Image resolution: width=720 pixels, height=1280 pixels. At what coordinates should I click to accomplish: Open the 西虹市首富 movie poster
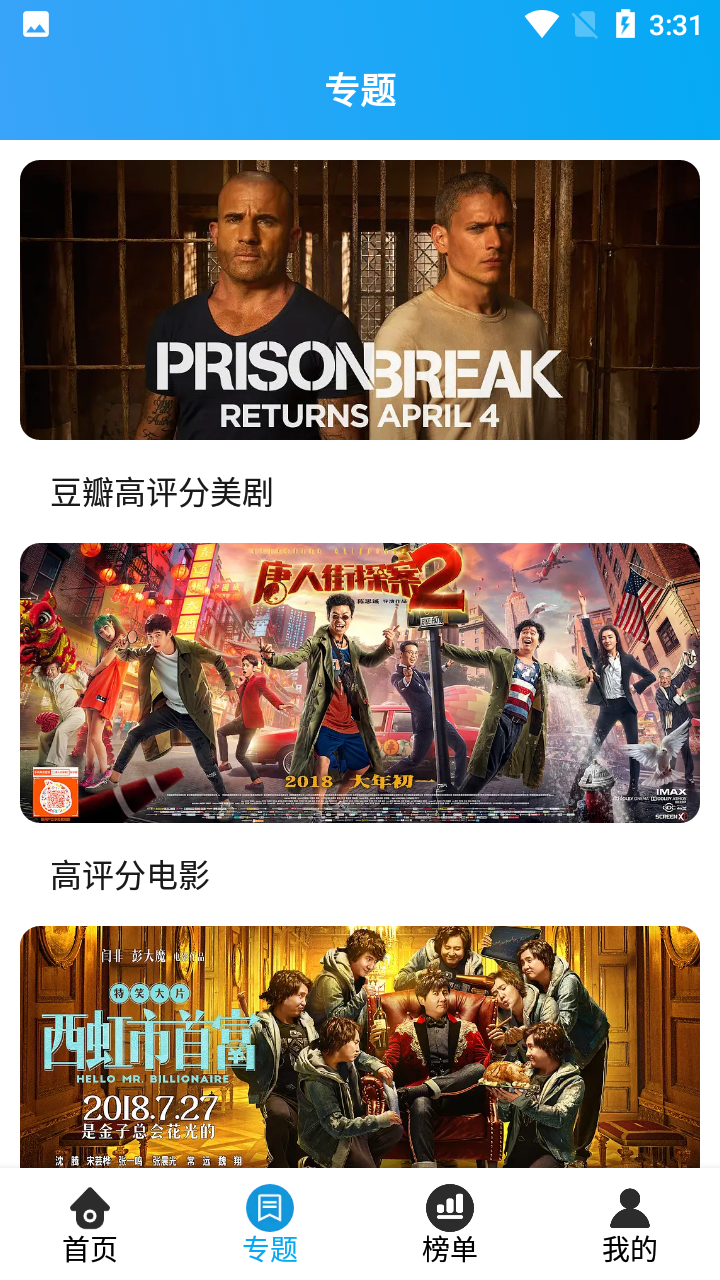360,1050
